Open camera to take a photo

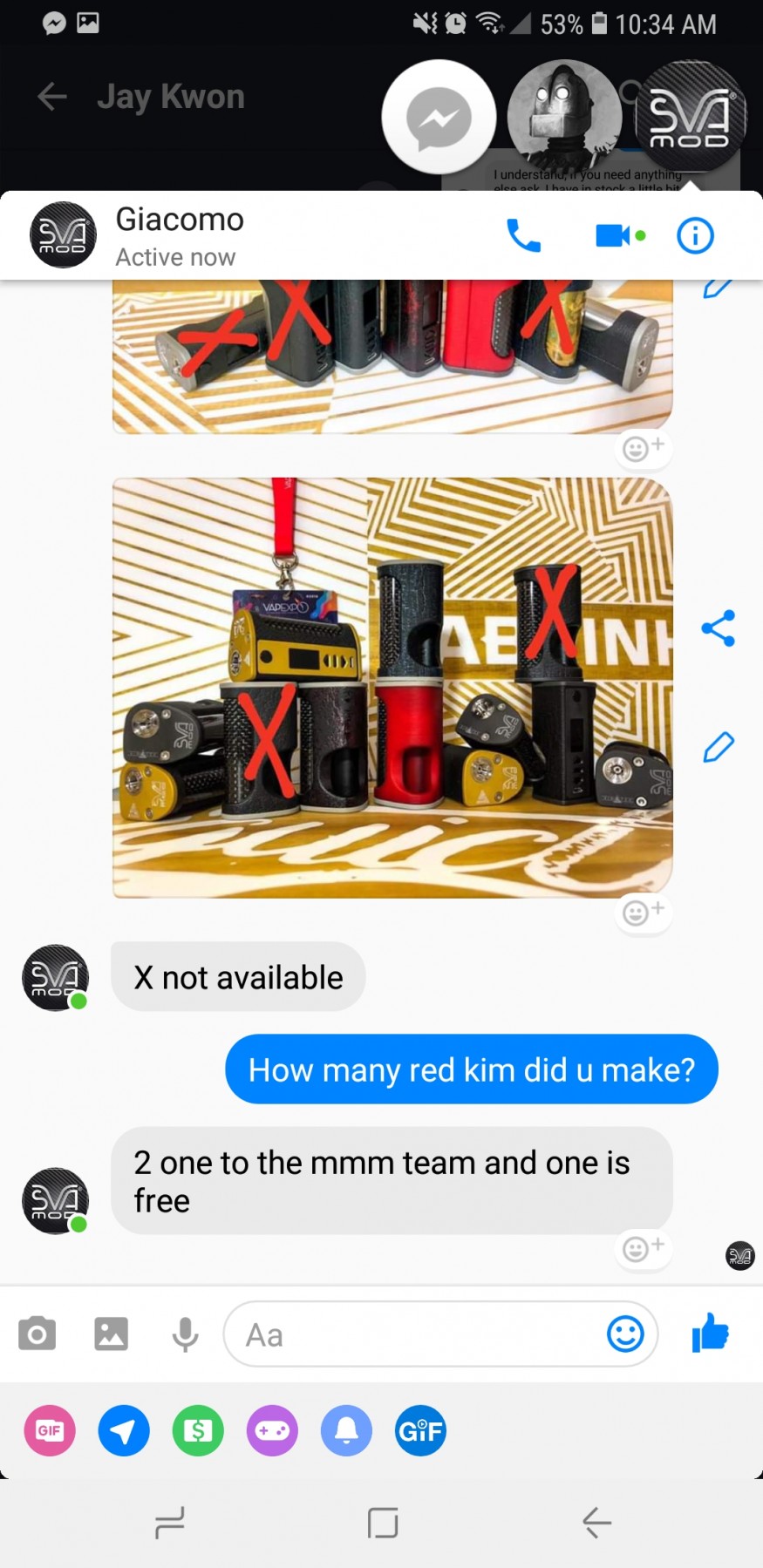37,1334
